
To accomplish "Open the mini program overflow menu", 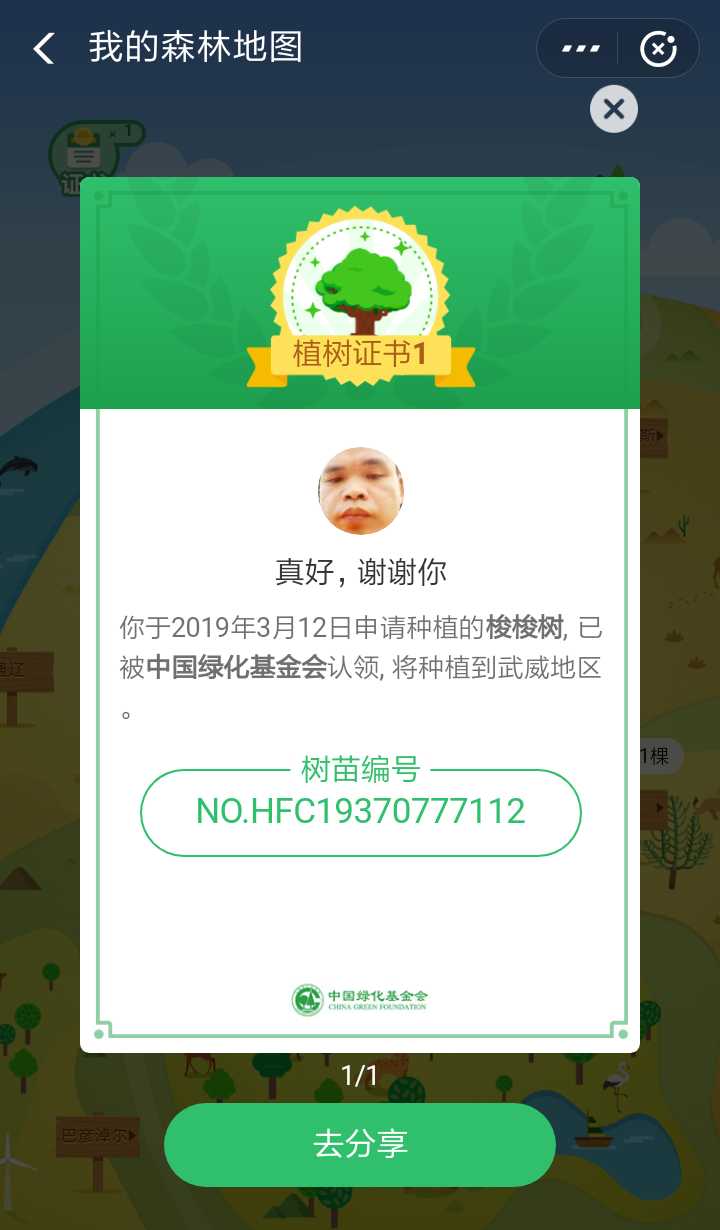I will tap(580, 48).
